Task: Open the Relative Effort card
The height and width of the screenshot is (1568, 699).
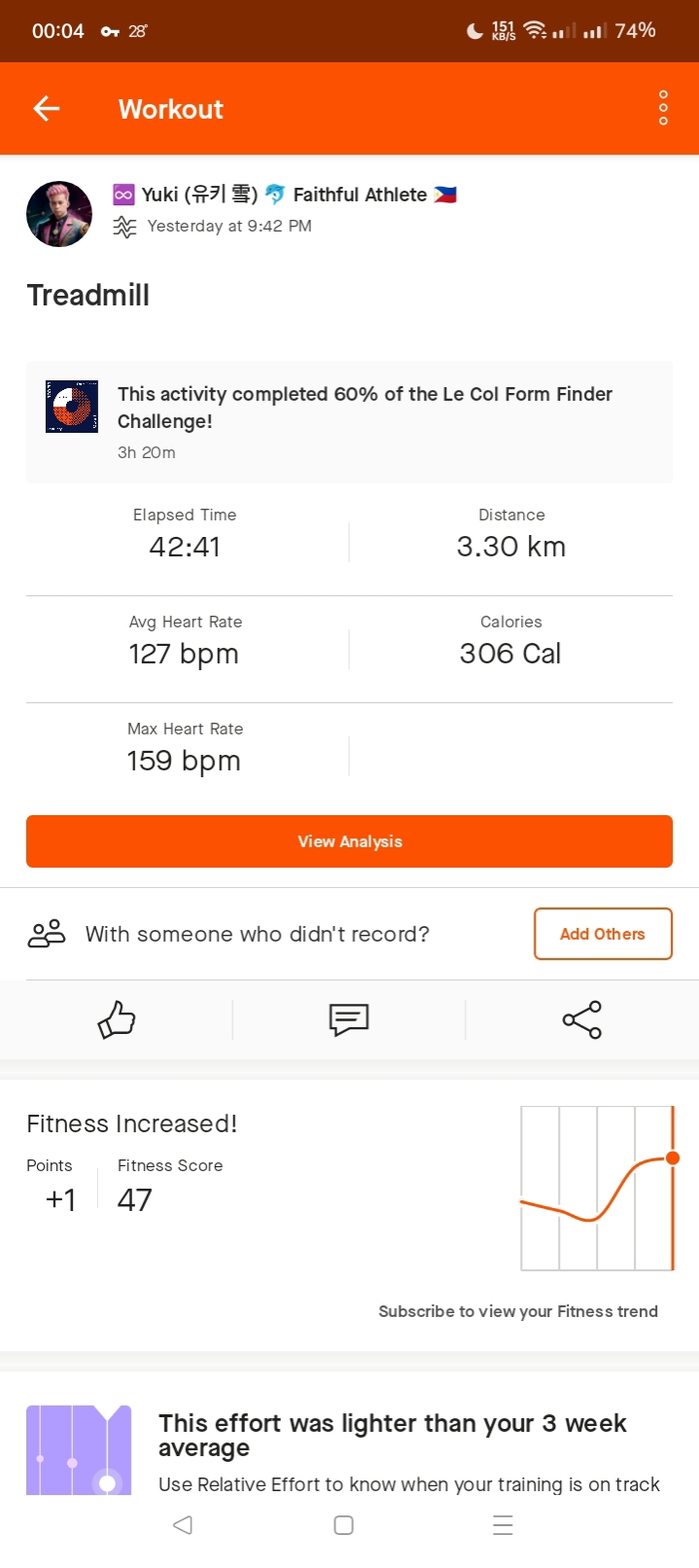Action: (x=349, y=1450)
